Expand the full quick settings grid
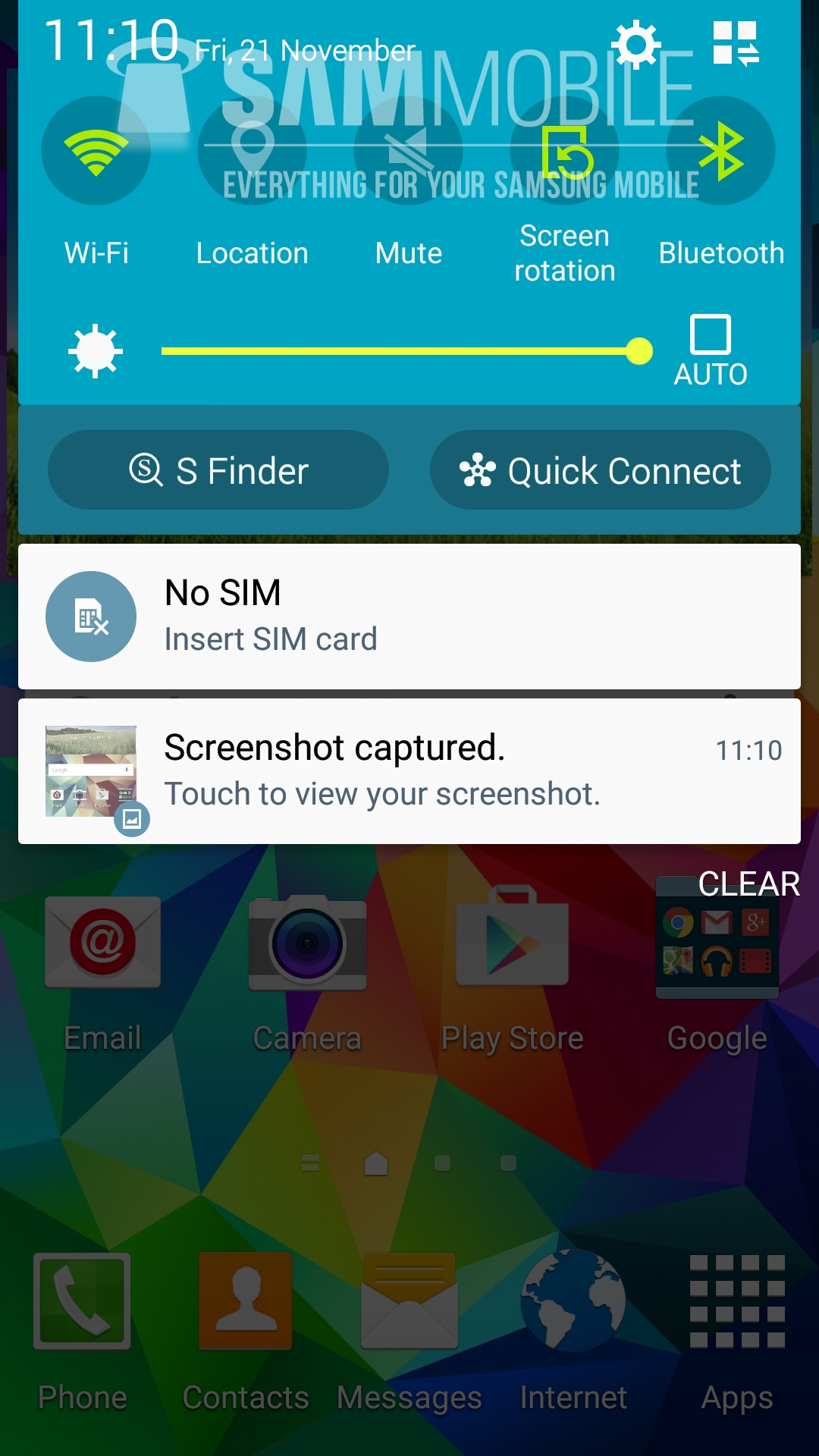The width and height of the screenshot is (819, 1456). coord(735,44)
